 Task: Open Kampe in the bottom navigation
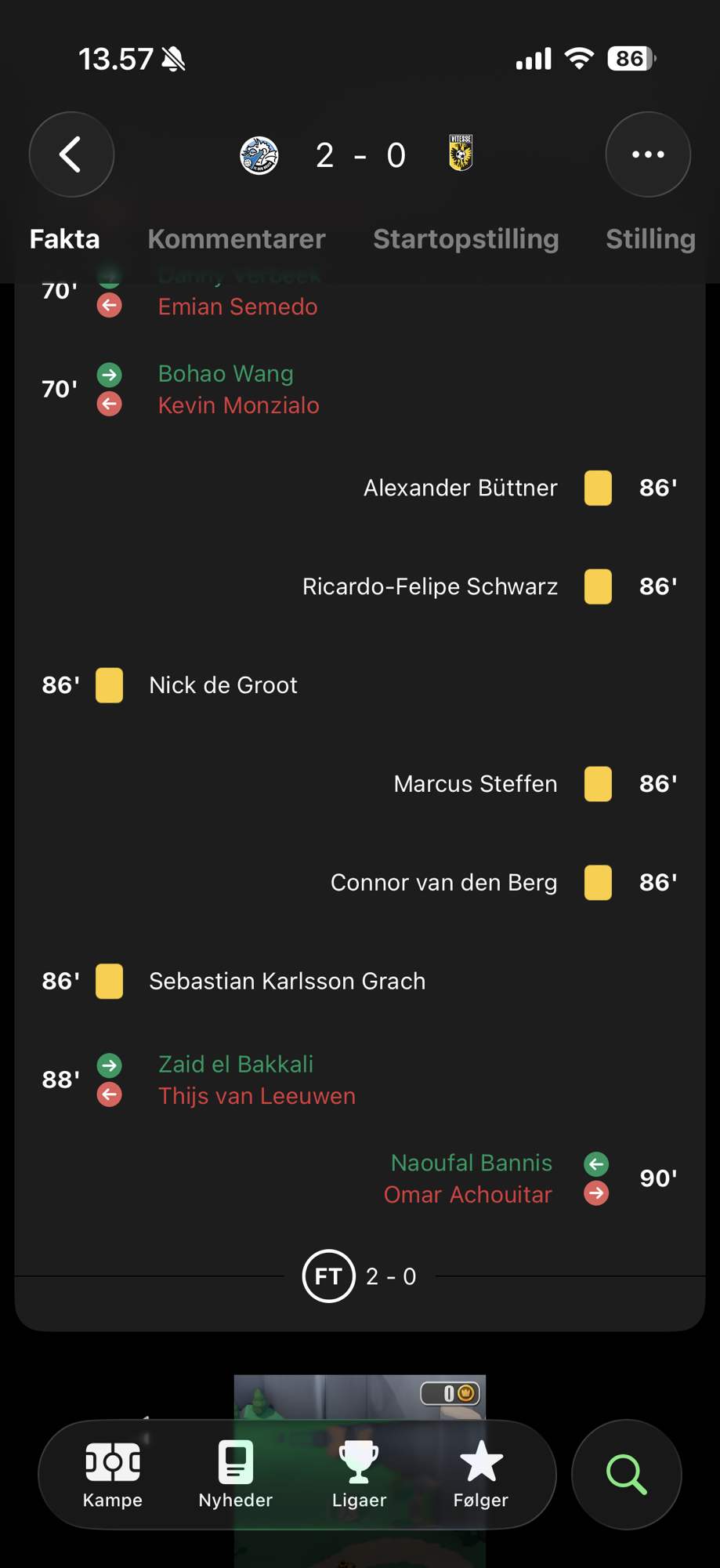coord(113,1474)
